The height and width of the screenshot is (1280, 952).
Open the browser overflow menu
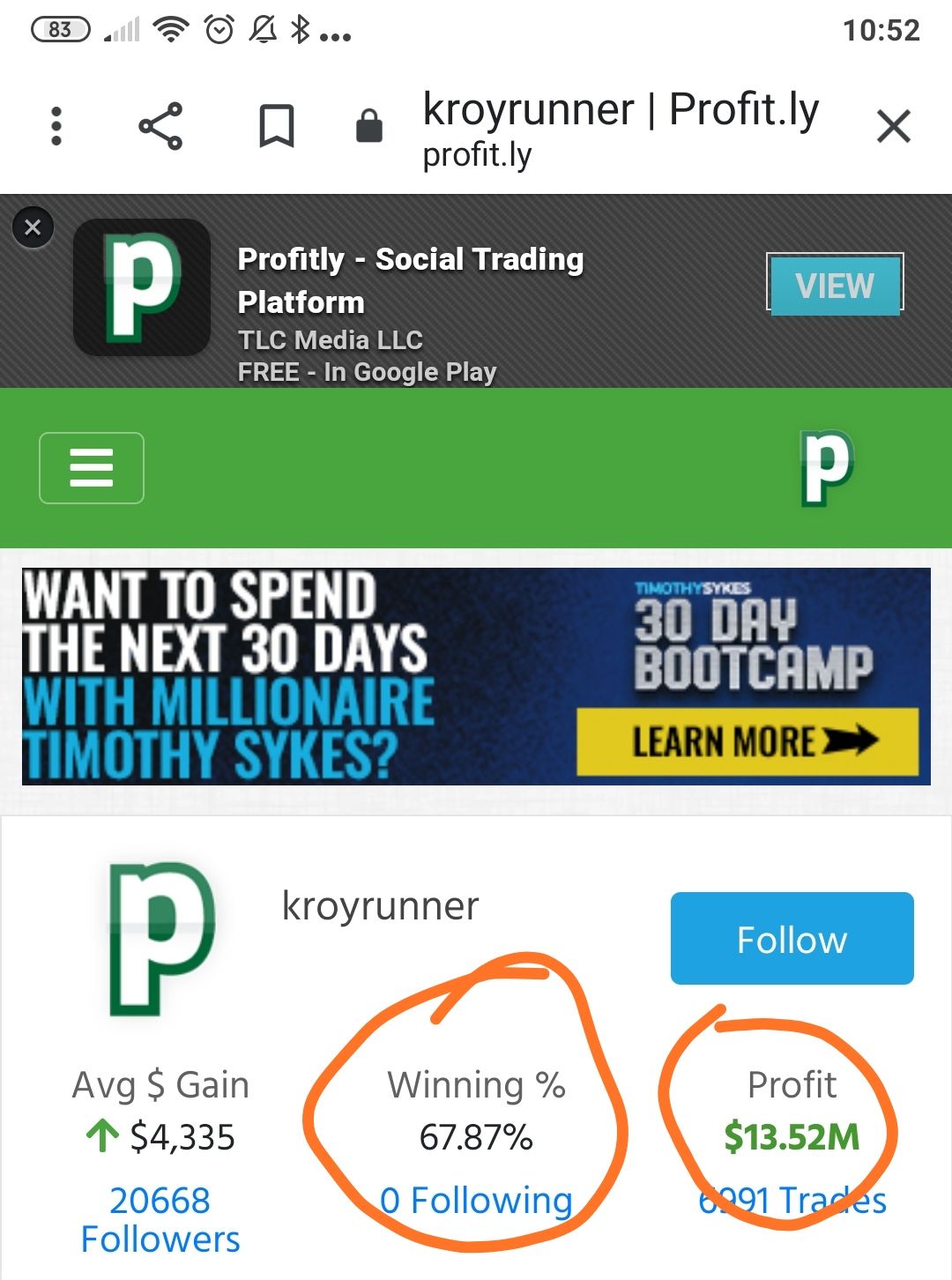pyautogui.click(x=56, y=126)
